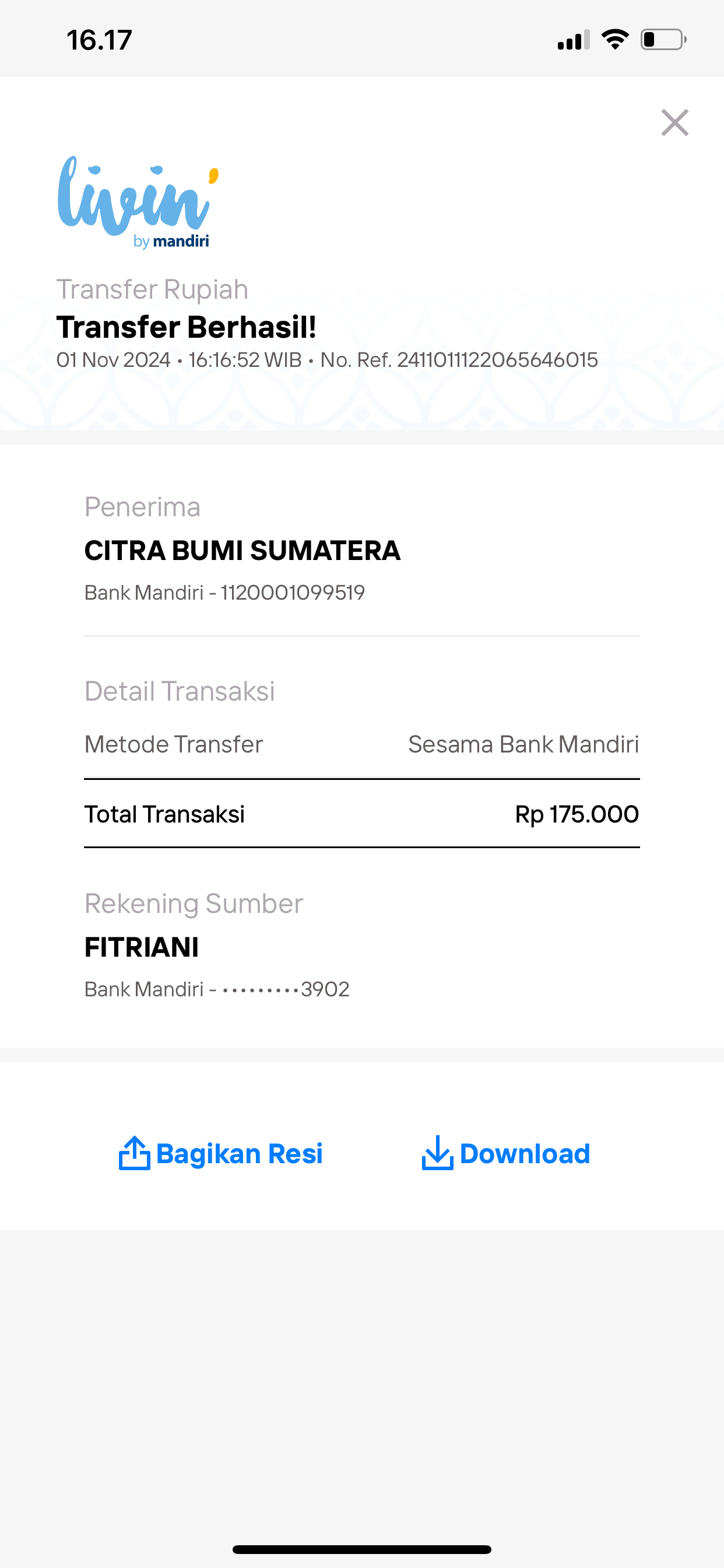Tap Bagikan Resi to share the receipt
This screenshot has width=724, height=1568.
pyautogui.click(x=220, y=1153)
